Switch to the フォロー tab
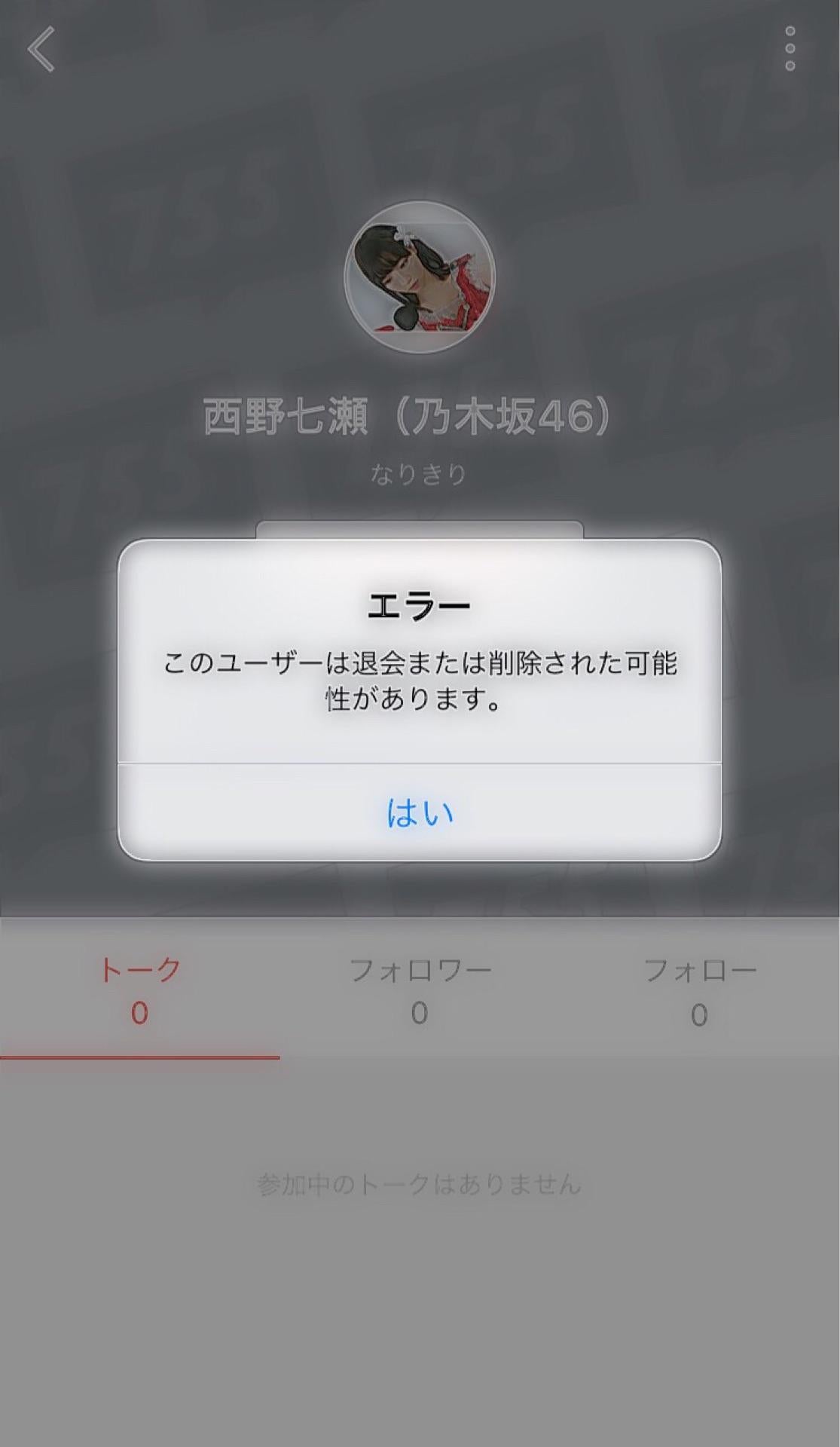The image size is (840, 1447). (701, 972)
